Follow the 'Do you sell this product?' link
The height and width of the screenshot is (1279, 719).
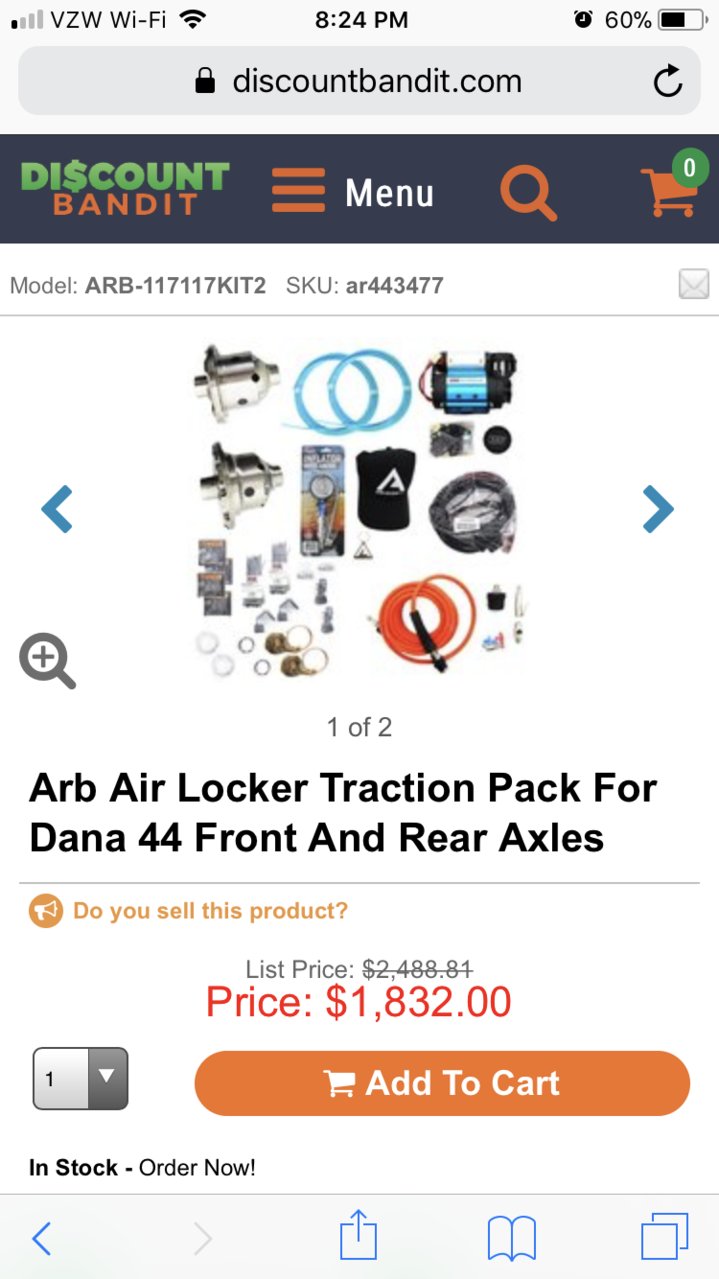pyautogui.click(x=210, y=911)
